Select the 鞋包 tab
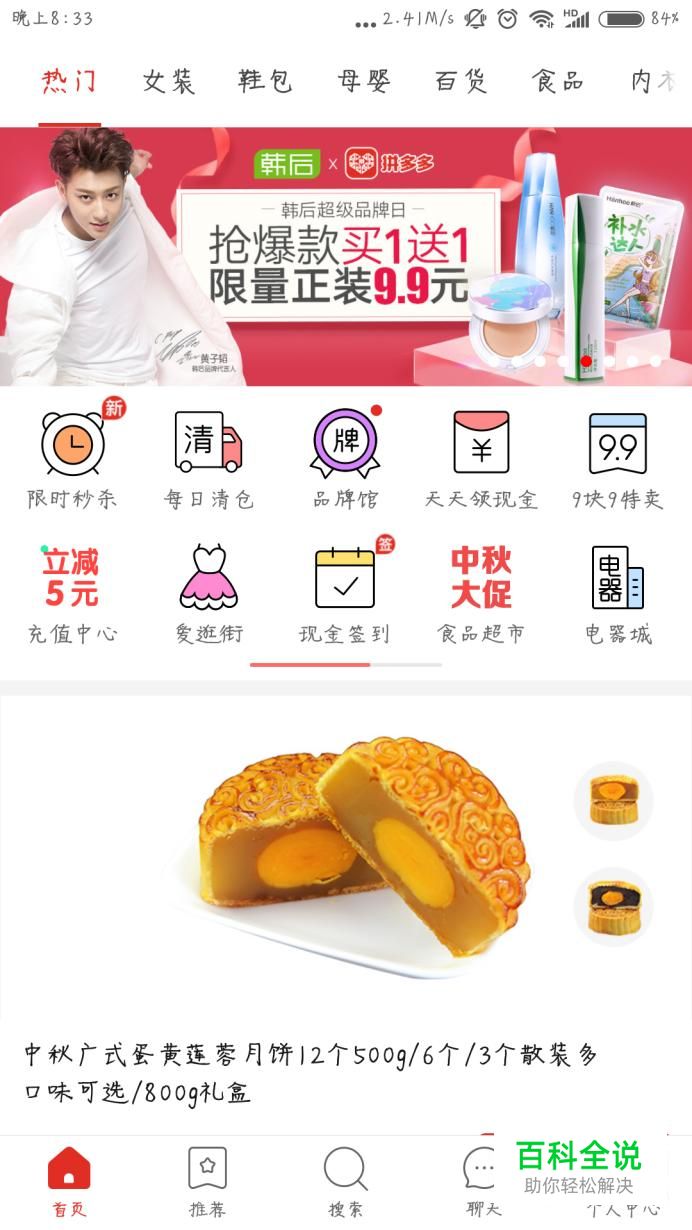The width and height of the screenshot is (692, 1230). (265, 82)
